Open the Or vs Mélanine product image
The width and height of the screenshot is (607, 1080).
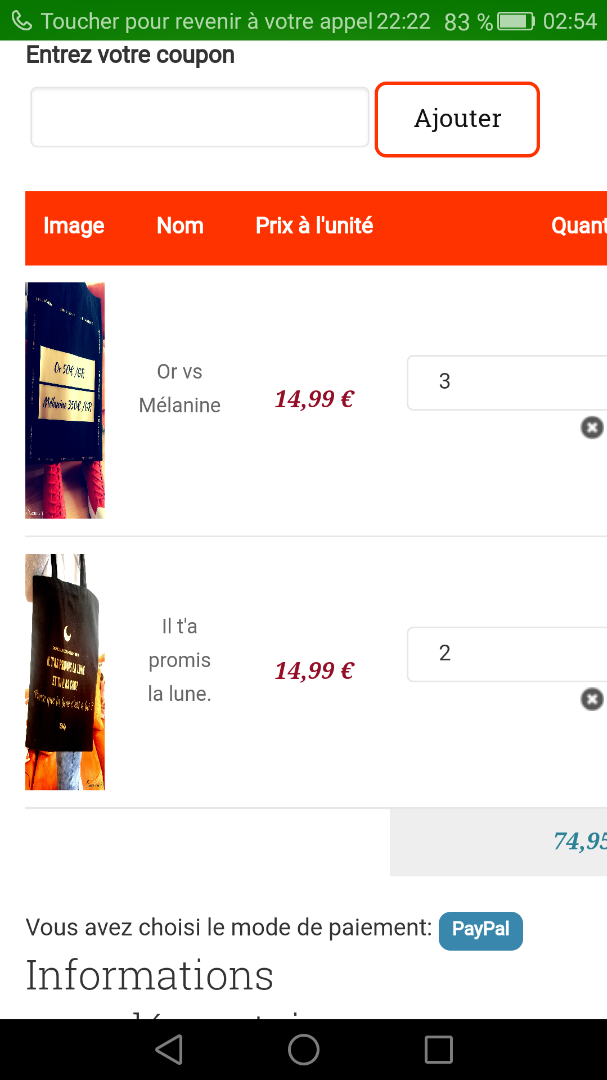(x=65, y=400)
